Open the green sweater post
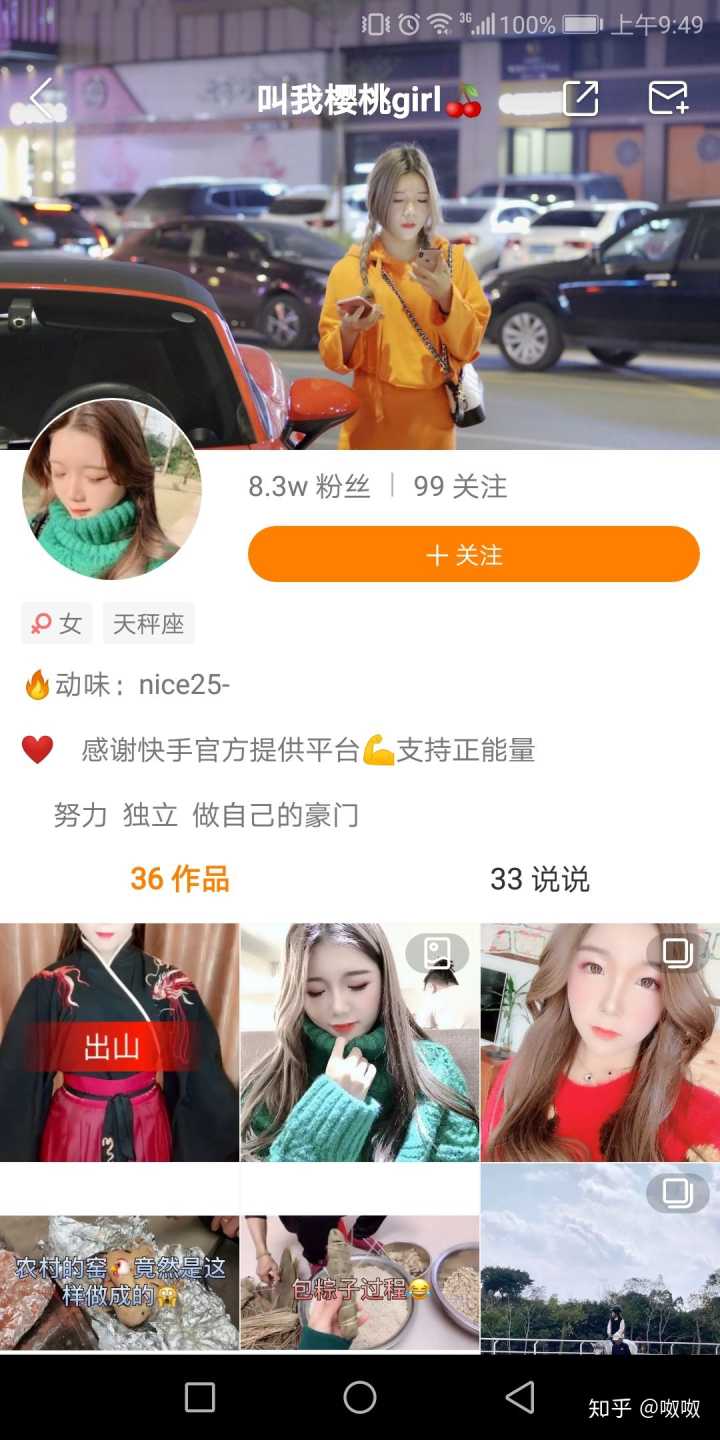720x1440 pixels. (x=360, y=1042)
